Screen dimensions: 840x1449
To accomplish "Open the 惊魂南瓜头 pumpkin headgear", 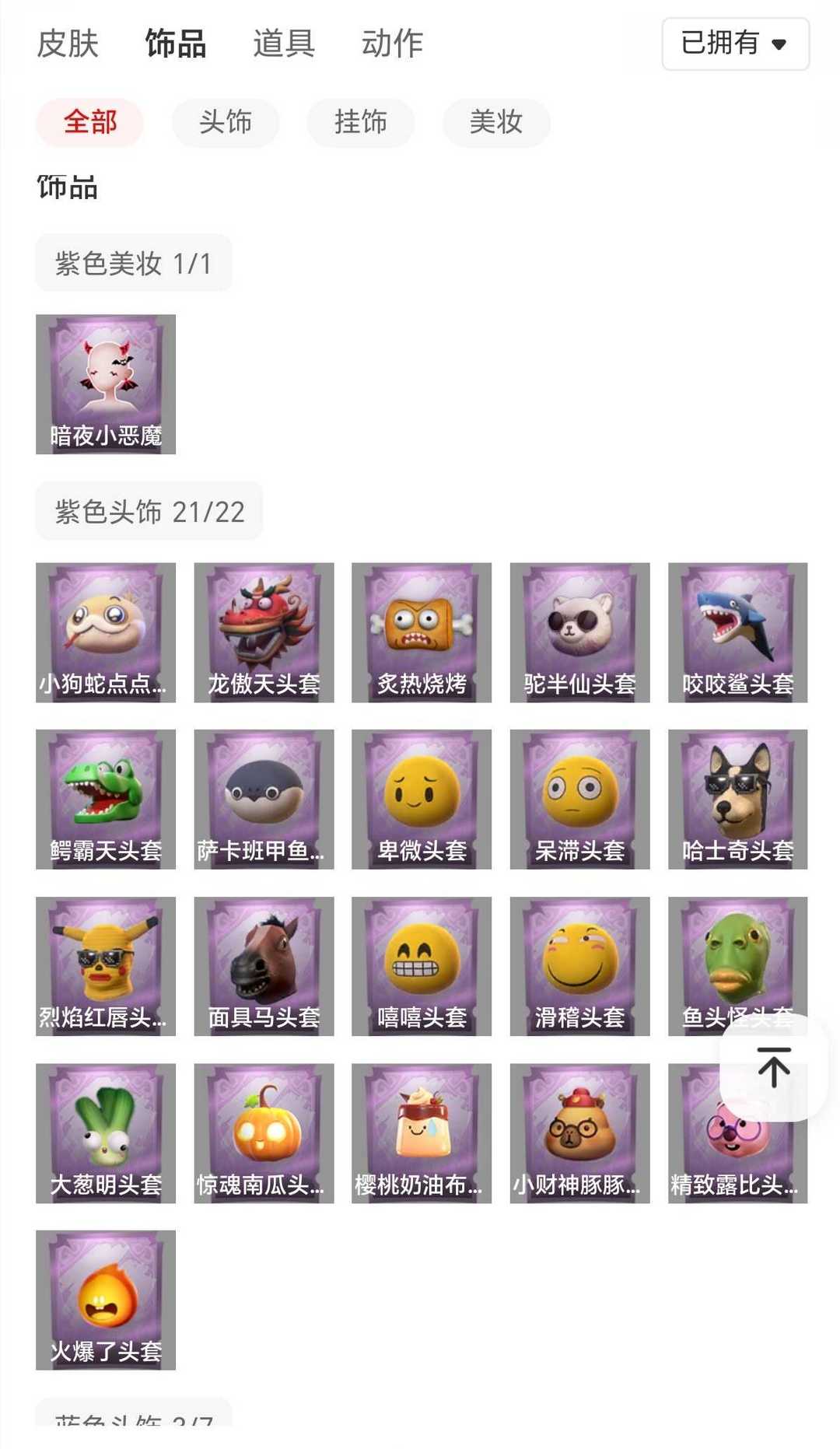I will [x=263, y=1132].
